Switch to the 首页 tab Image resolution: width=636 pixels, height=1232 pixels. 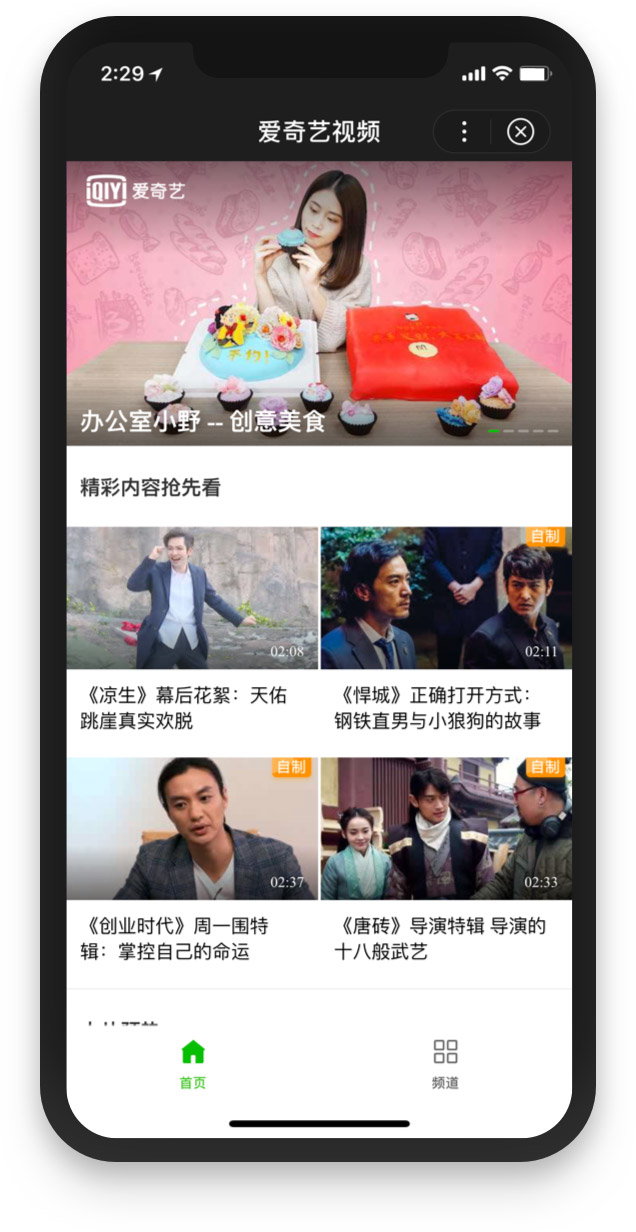pyautogui.click(x=193, y=1063)
